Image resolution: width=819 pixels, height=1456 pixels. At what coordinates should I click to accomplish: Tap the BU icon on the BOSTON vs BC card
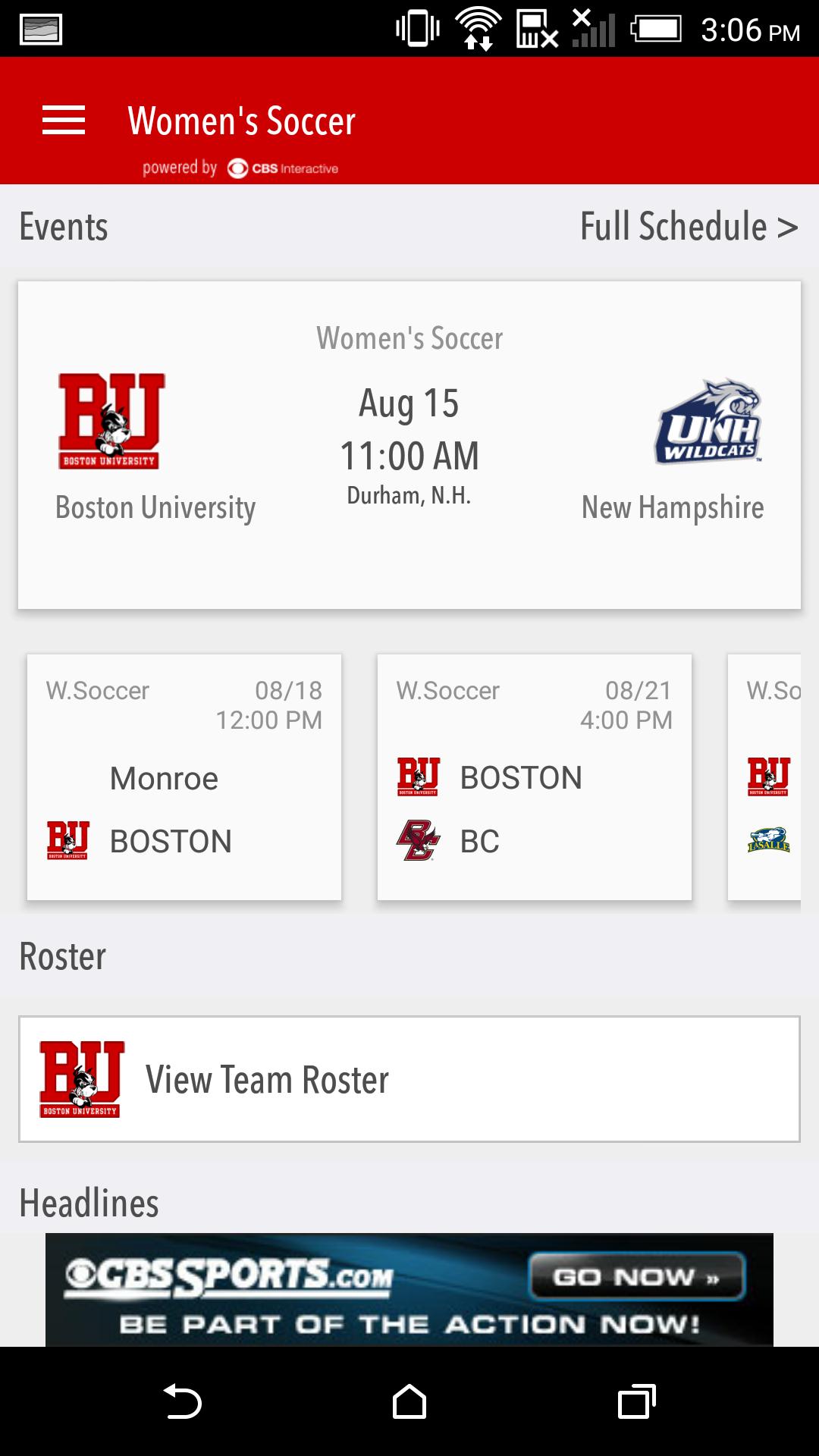tap(420, 775)
